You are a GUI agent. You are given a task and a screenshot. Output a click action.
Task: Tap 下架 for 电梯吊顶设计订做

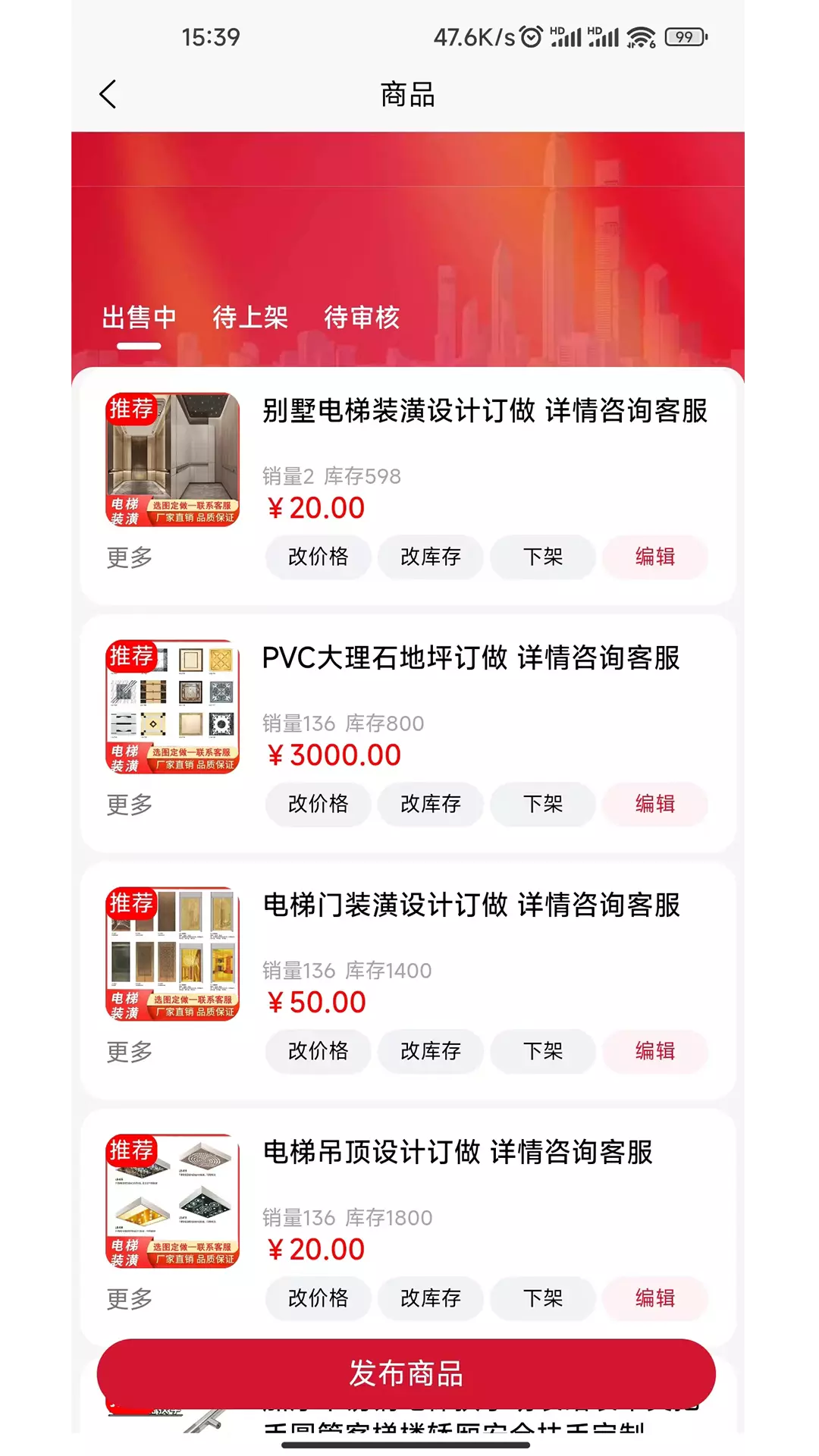(x=542, y=1298)
